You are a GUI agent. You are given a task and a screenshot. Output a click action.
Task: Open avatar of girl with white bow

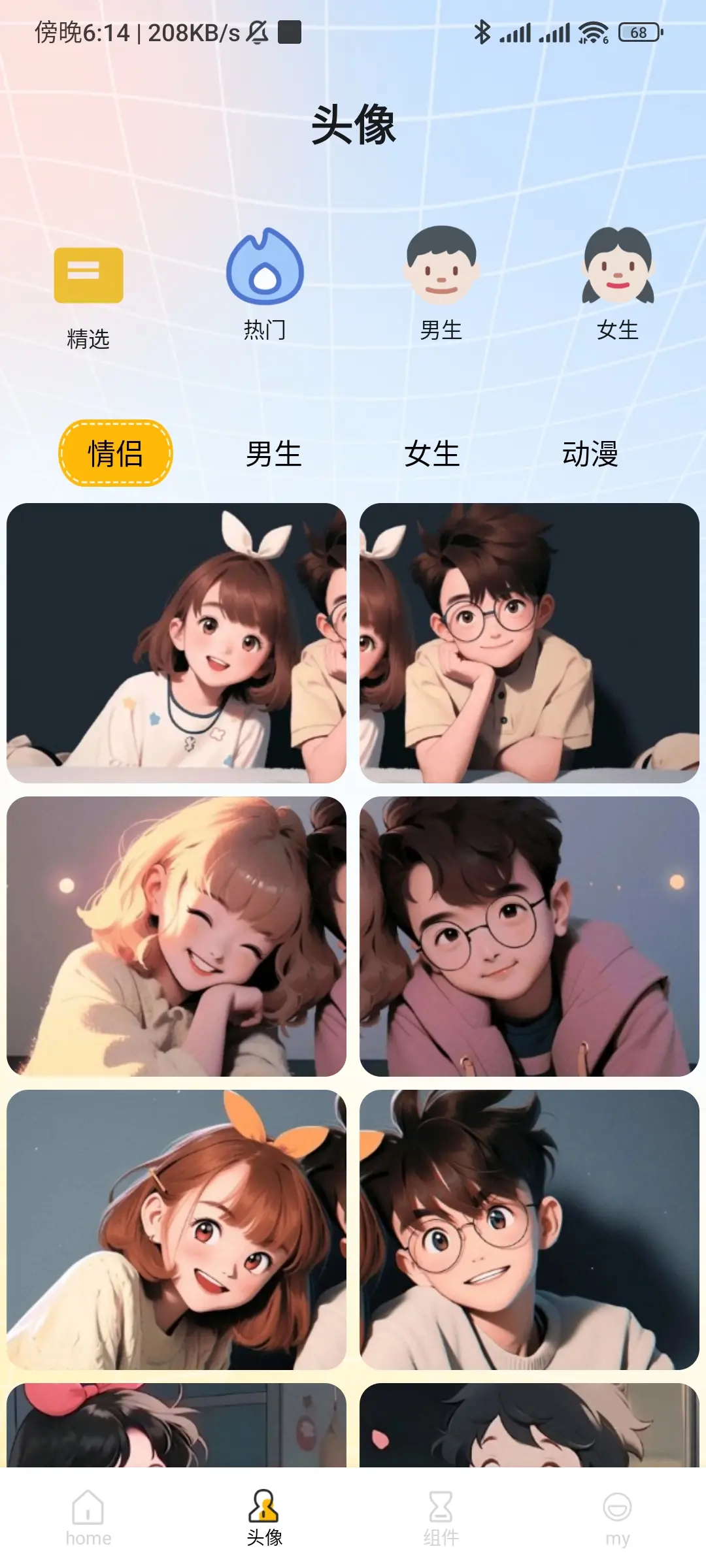click(x=176, y=643)
